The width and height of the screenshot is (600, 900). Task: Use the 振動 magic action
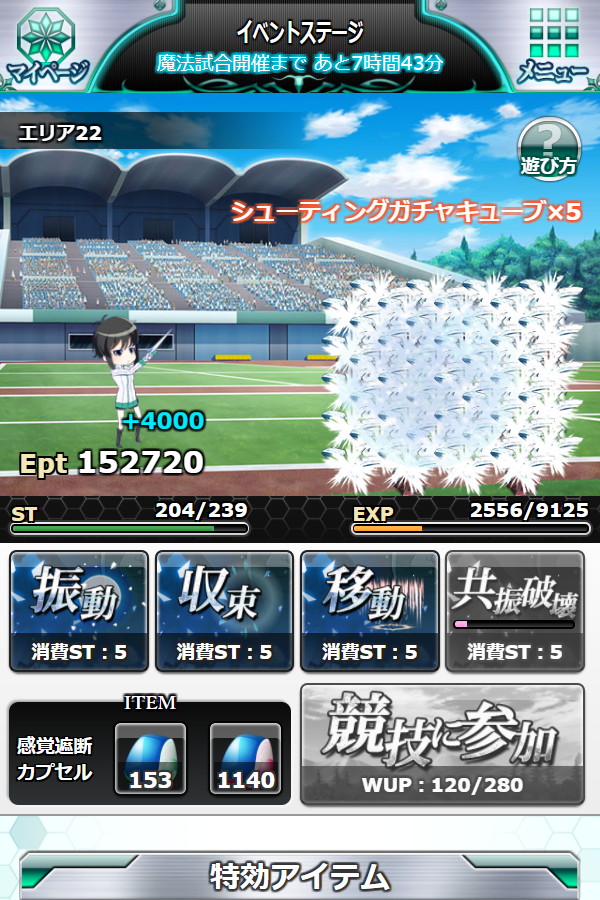click(x=79, y=610)
